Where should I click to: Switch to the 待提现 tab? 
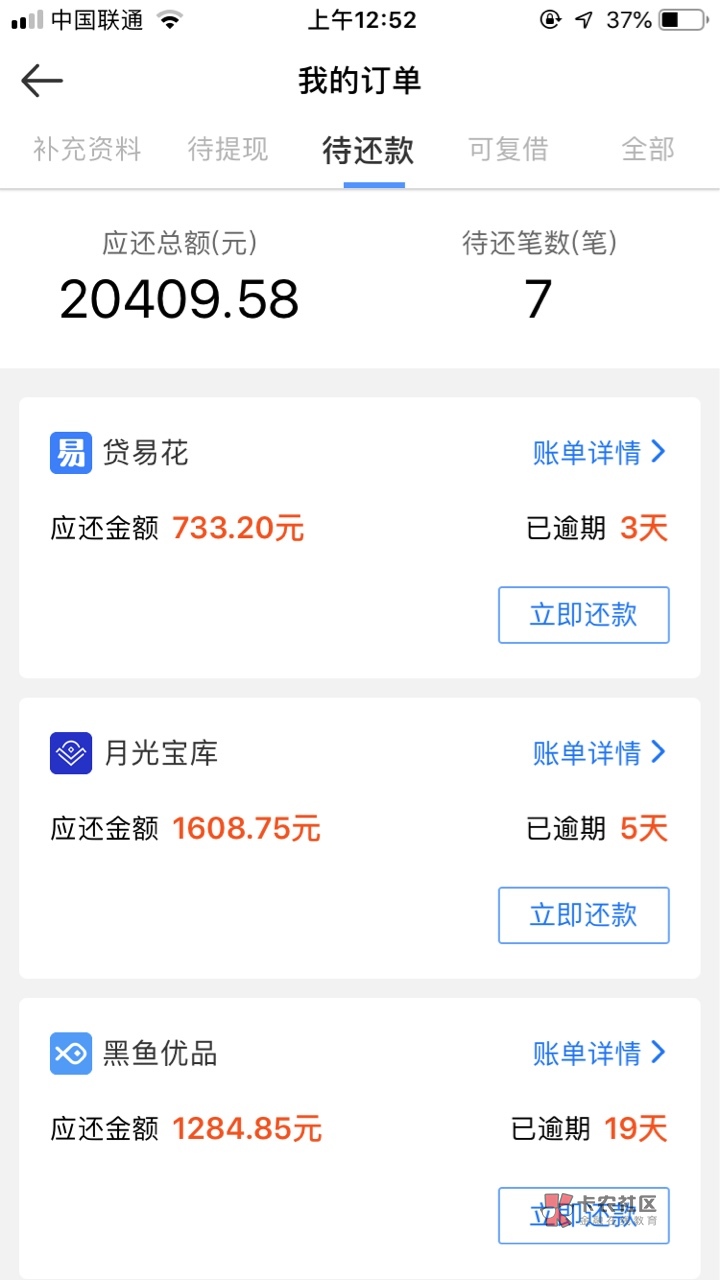(x=228, y=150)
